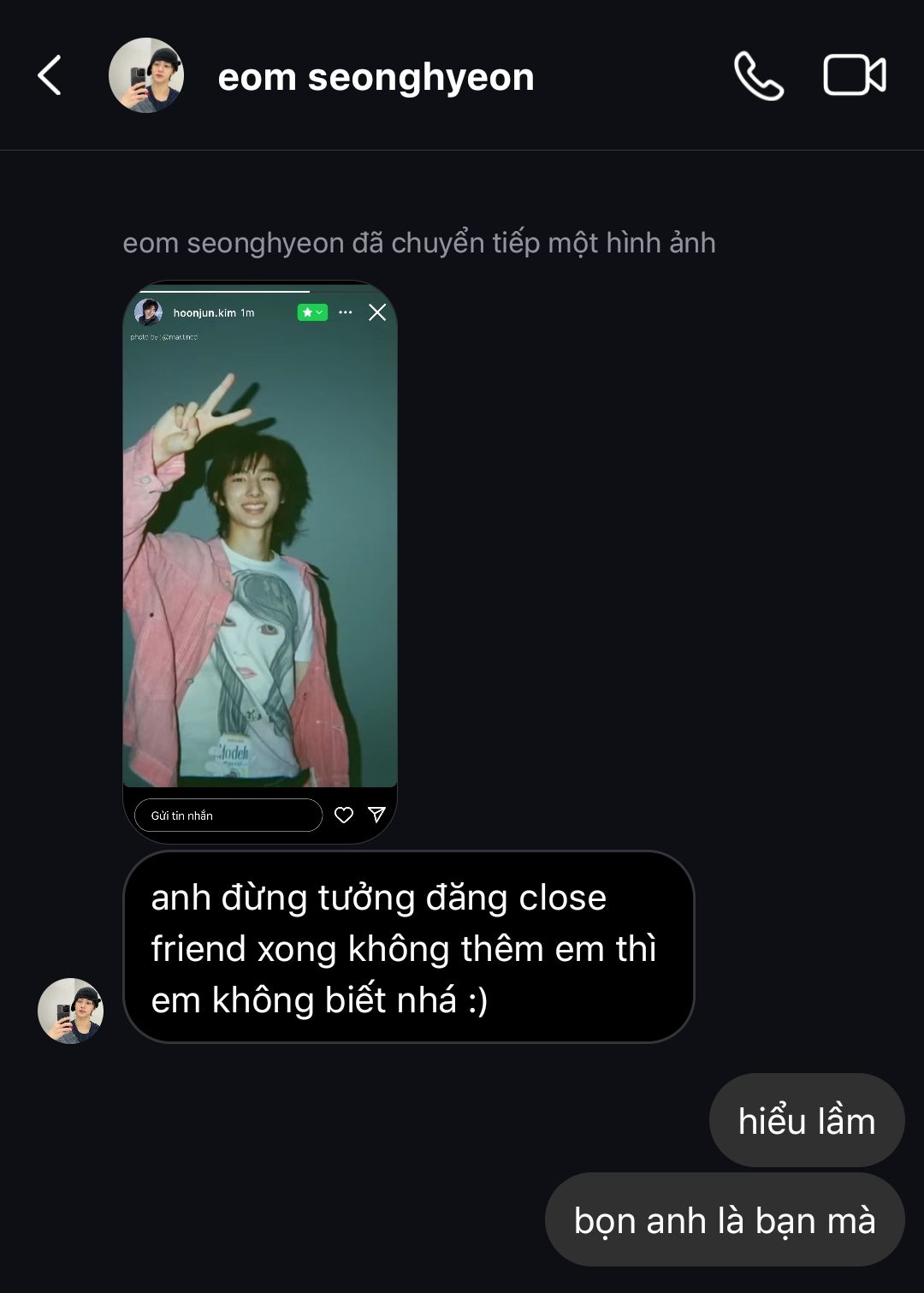Start a video call with eom seonghyeon

[854, 75]
